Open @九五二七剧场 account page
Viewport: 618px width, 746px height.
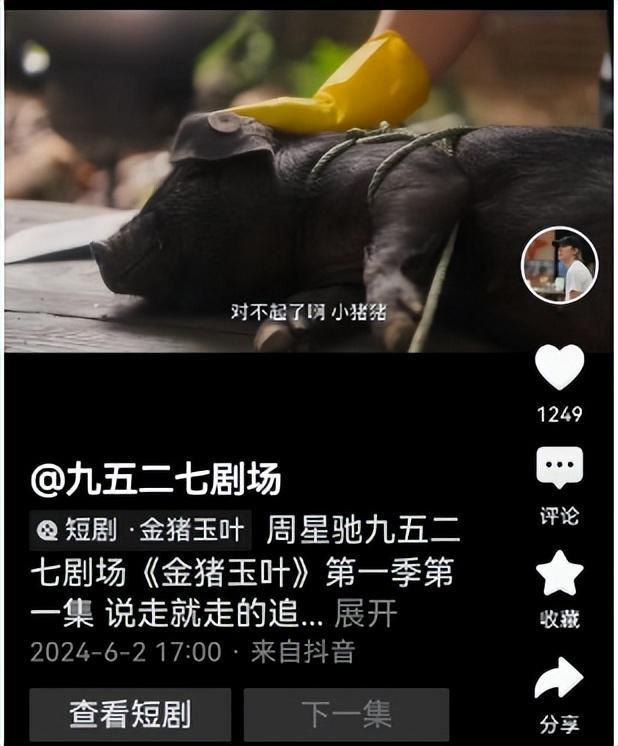tap(156, 481)
